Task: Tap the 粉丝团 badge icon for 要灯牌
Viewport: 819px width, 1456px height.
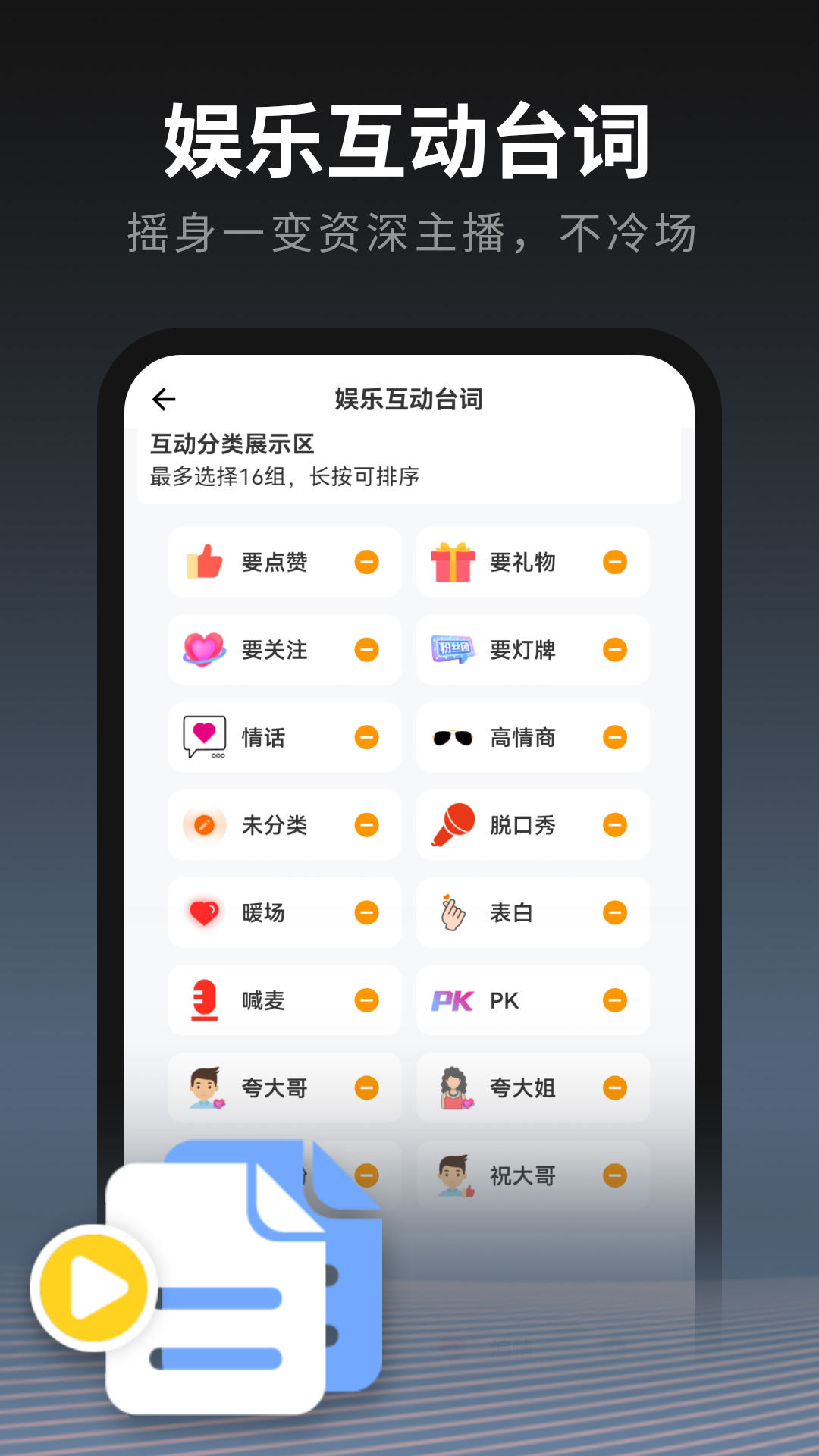Action: (450, 650)
